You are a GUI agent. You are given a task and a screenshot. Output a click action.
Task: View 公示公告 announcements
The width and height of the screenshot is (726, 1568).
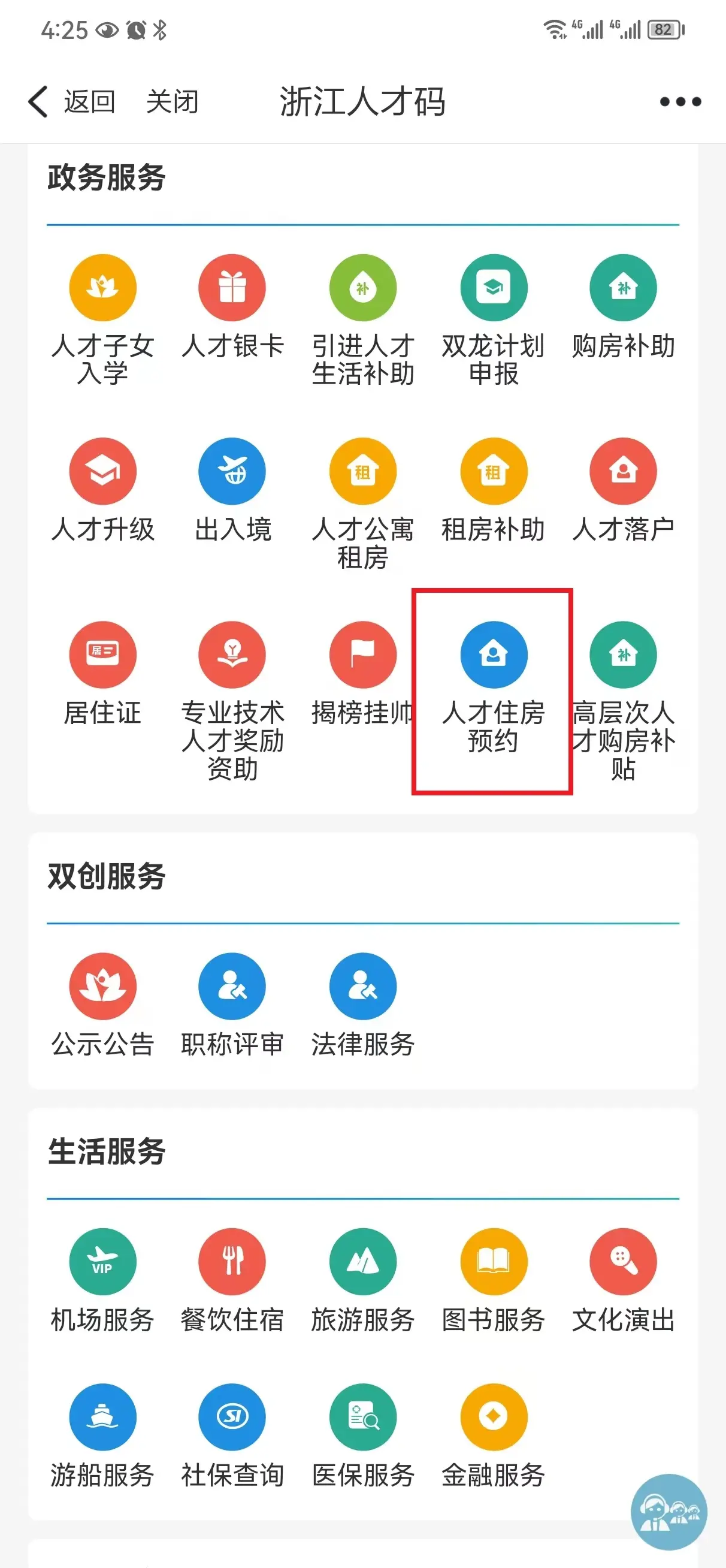click(x=102, y=986)
